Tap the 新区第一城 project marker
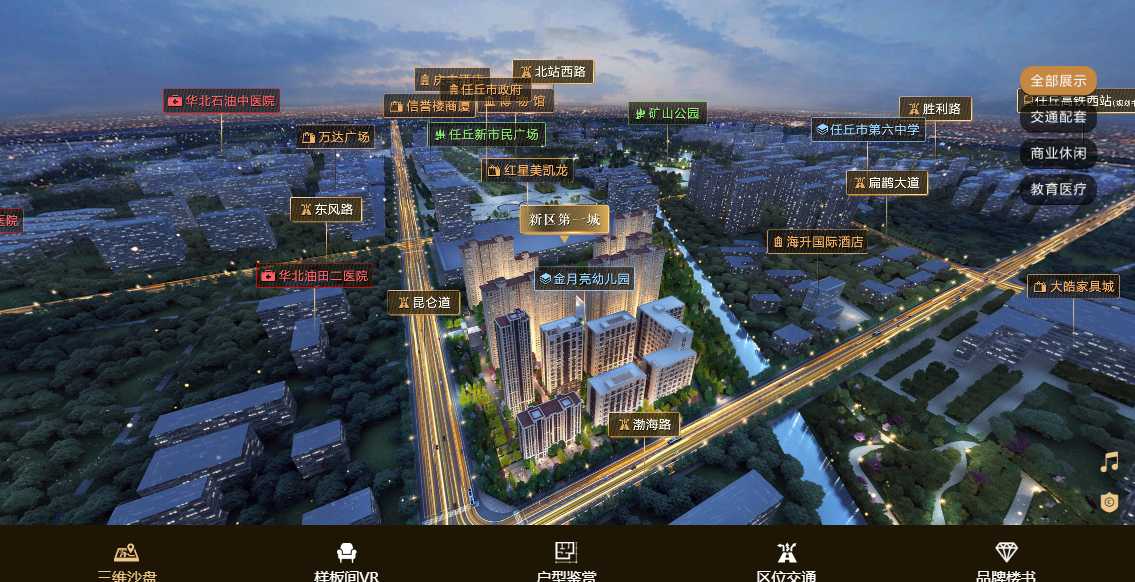This screenshot has width=1135, height=582. click(x=564, y=219)
